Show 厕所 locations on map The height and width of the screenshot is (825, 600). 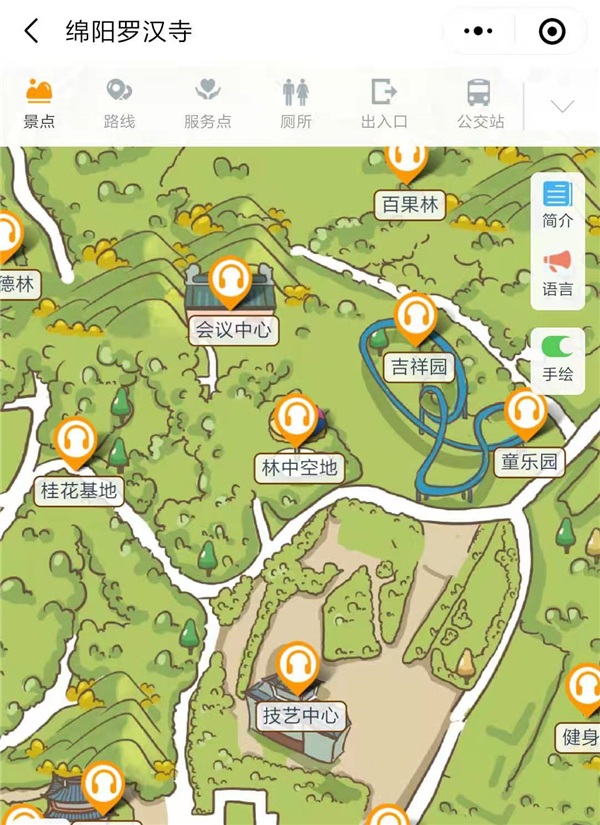click(296, 104)
